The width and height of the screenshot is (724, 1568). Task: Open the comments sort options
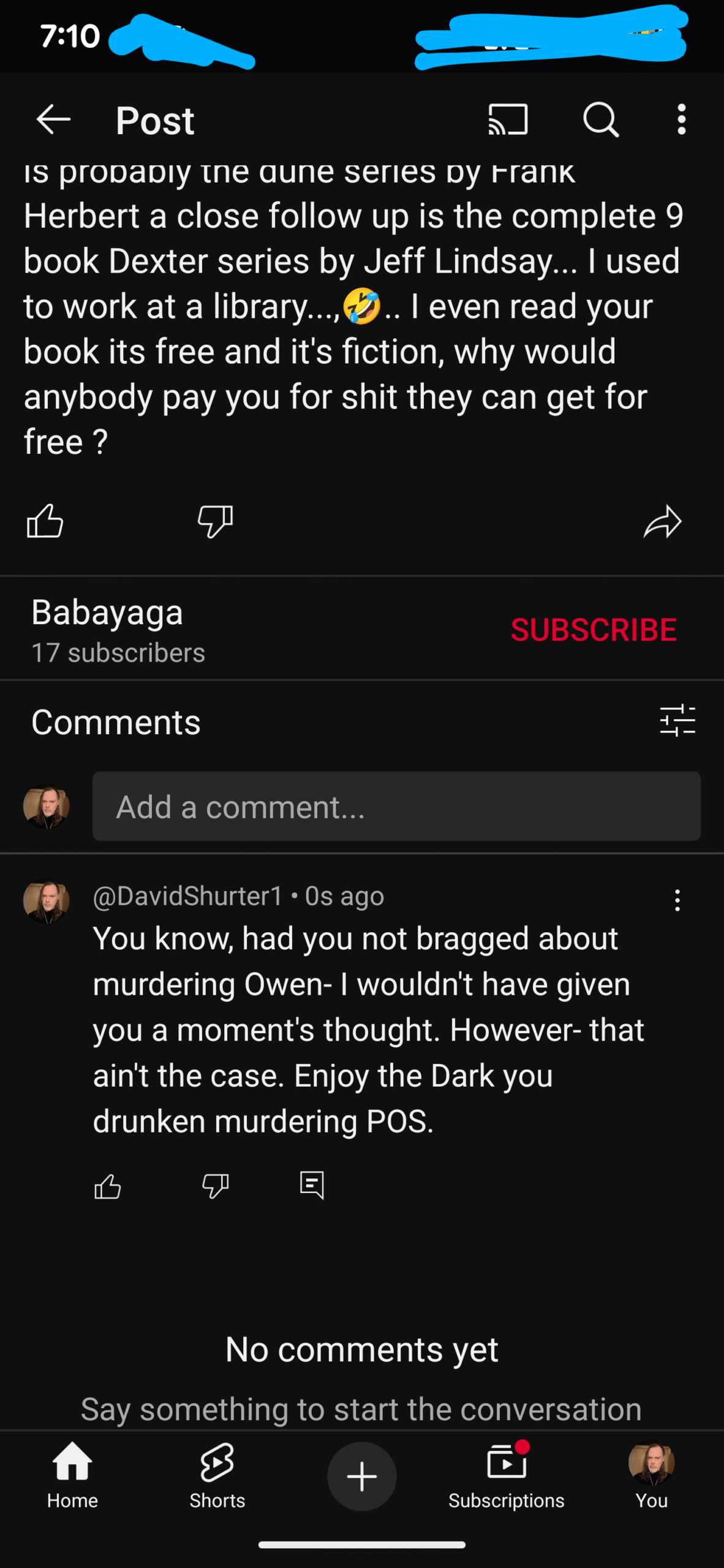tap(677, 720)
